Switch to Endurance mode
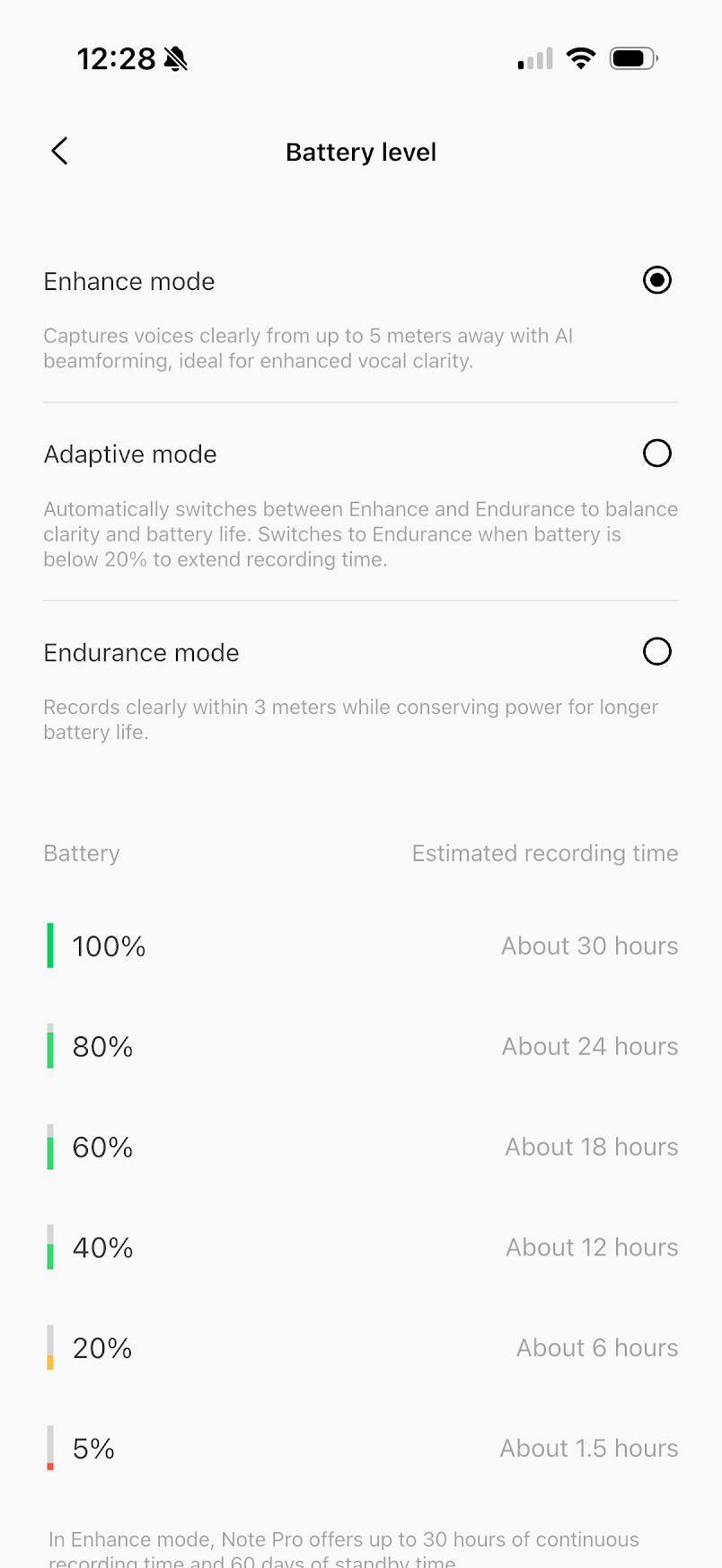The width and height of the screenshot is (722, 1568). coord(657,651)
